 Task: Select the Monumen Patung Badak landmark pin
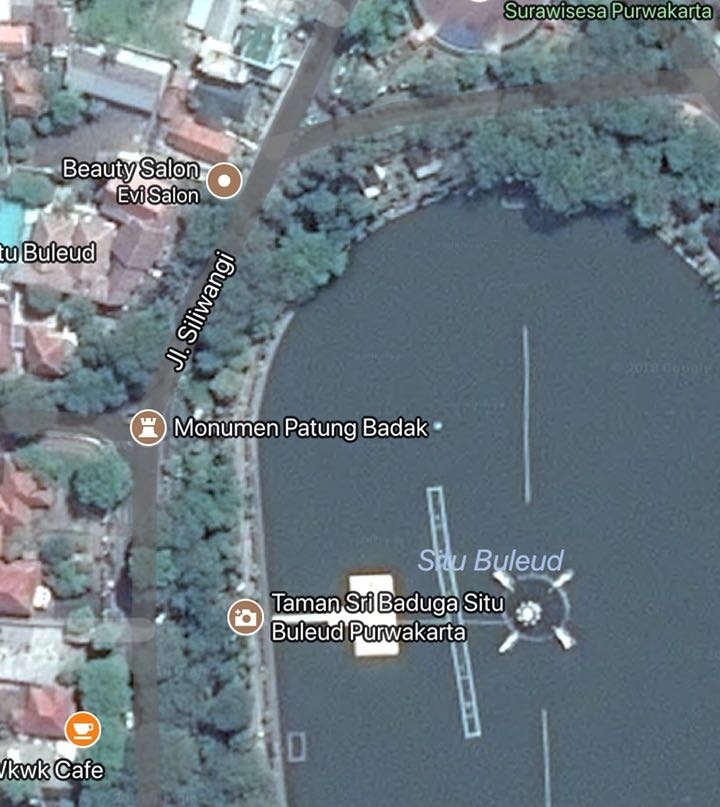click(147, 428)
